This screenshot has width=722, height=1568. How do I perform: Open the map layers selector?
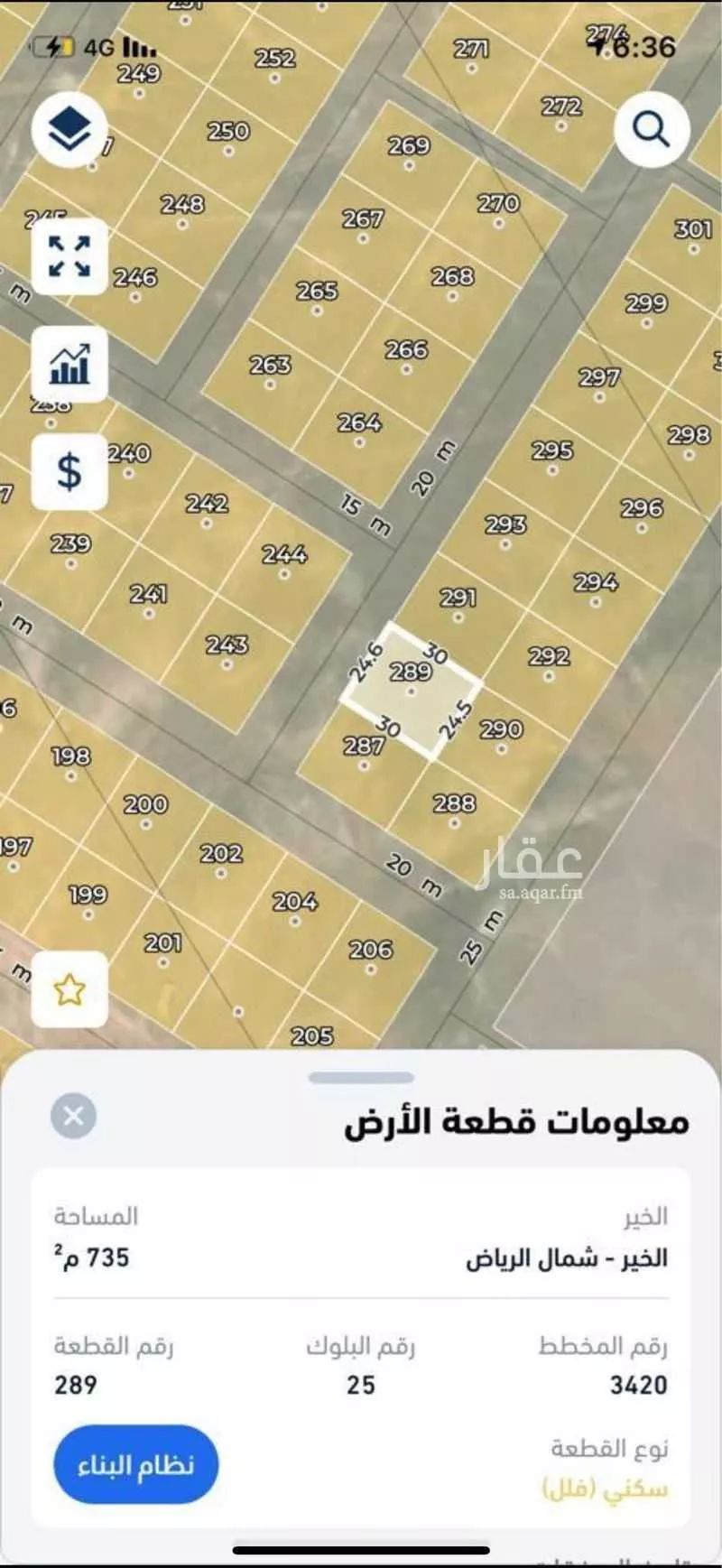click(x=69, y=127)
